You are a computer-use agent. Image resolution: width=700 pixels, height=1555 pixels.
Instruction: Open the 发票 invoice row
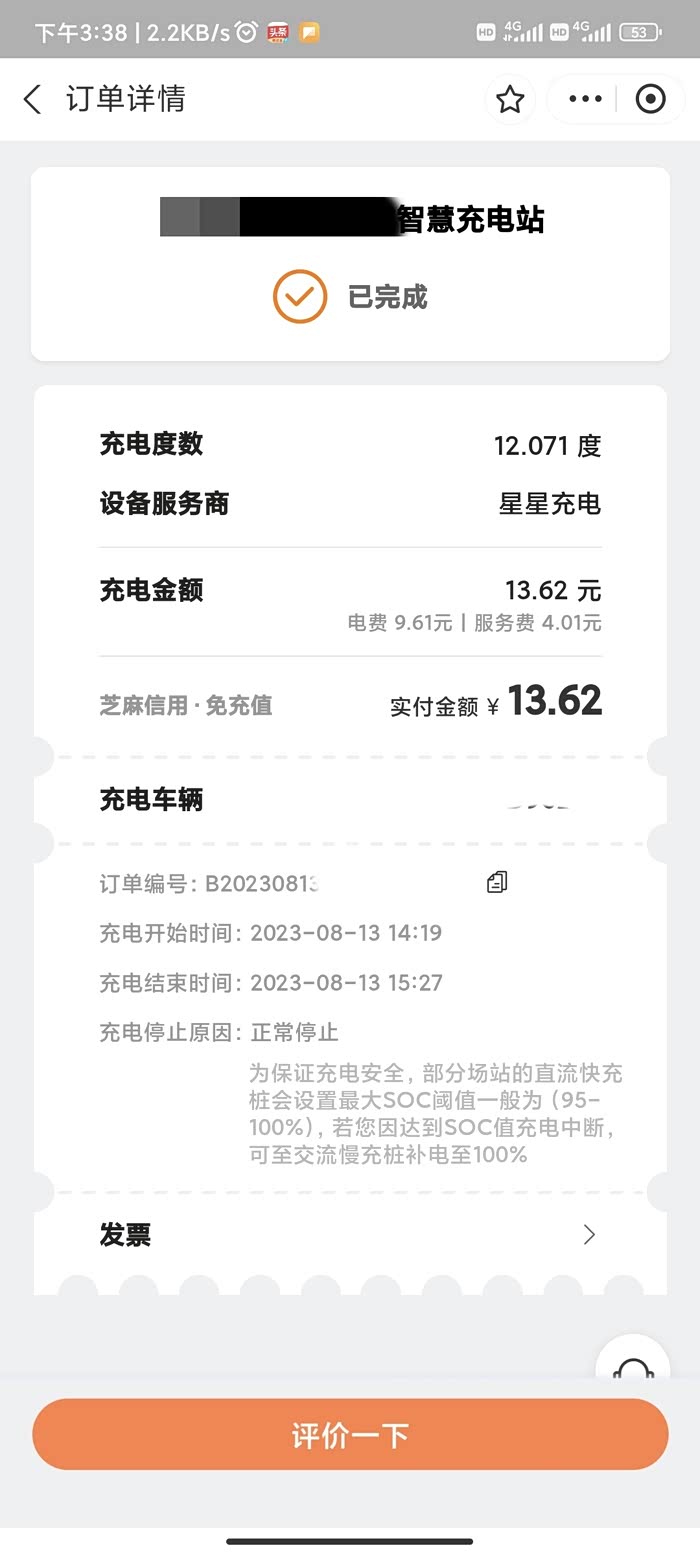(350, 1235)
